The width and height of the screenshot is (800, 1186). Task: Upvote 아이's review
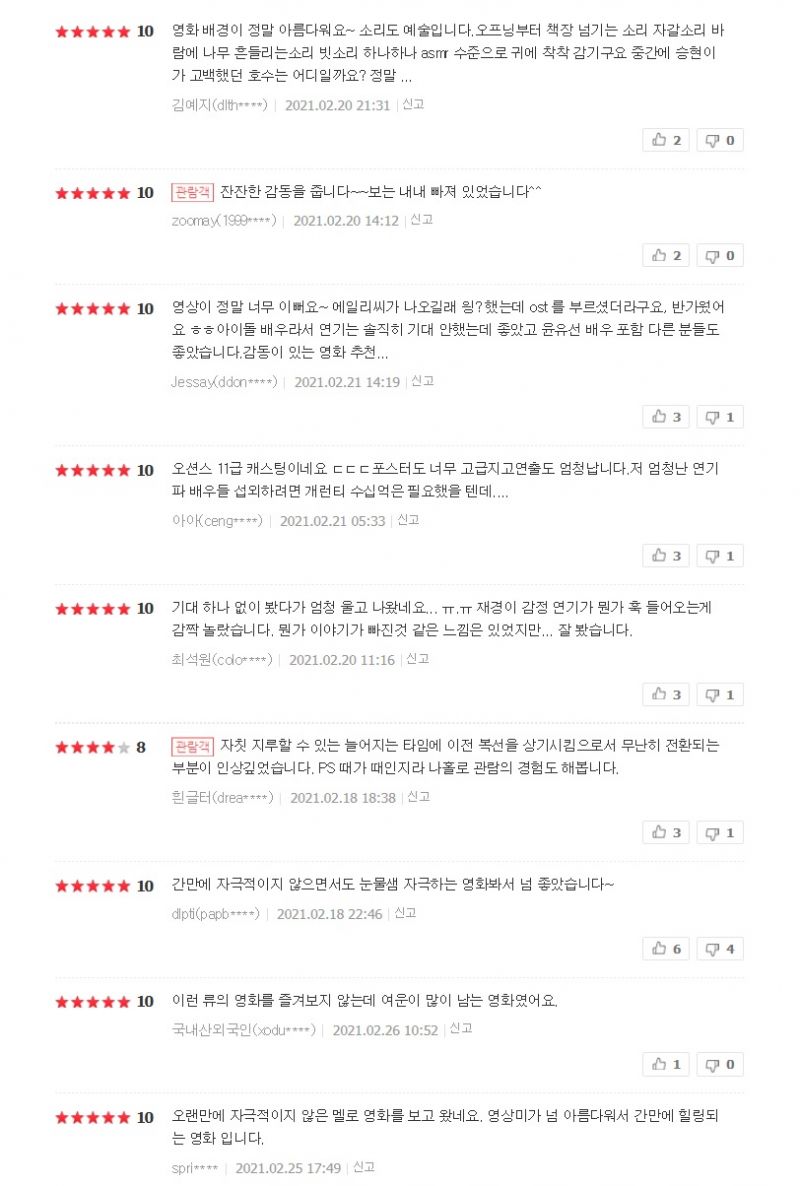tap(666, 556)
